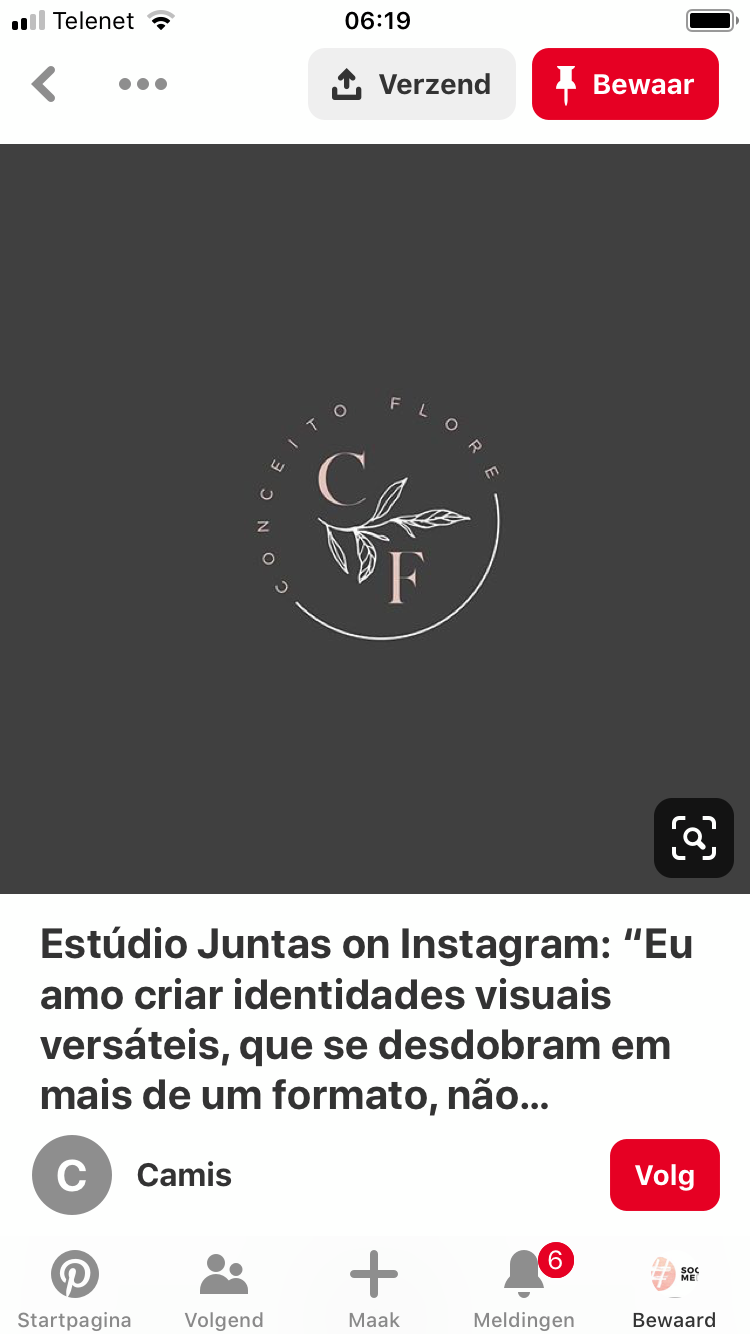
Task: Go back with the arrow icon
Action: [44, 85]
